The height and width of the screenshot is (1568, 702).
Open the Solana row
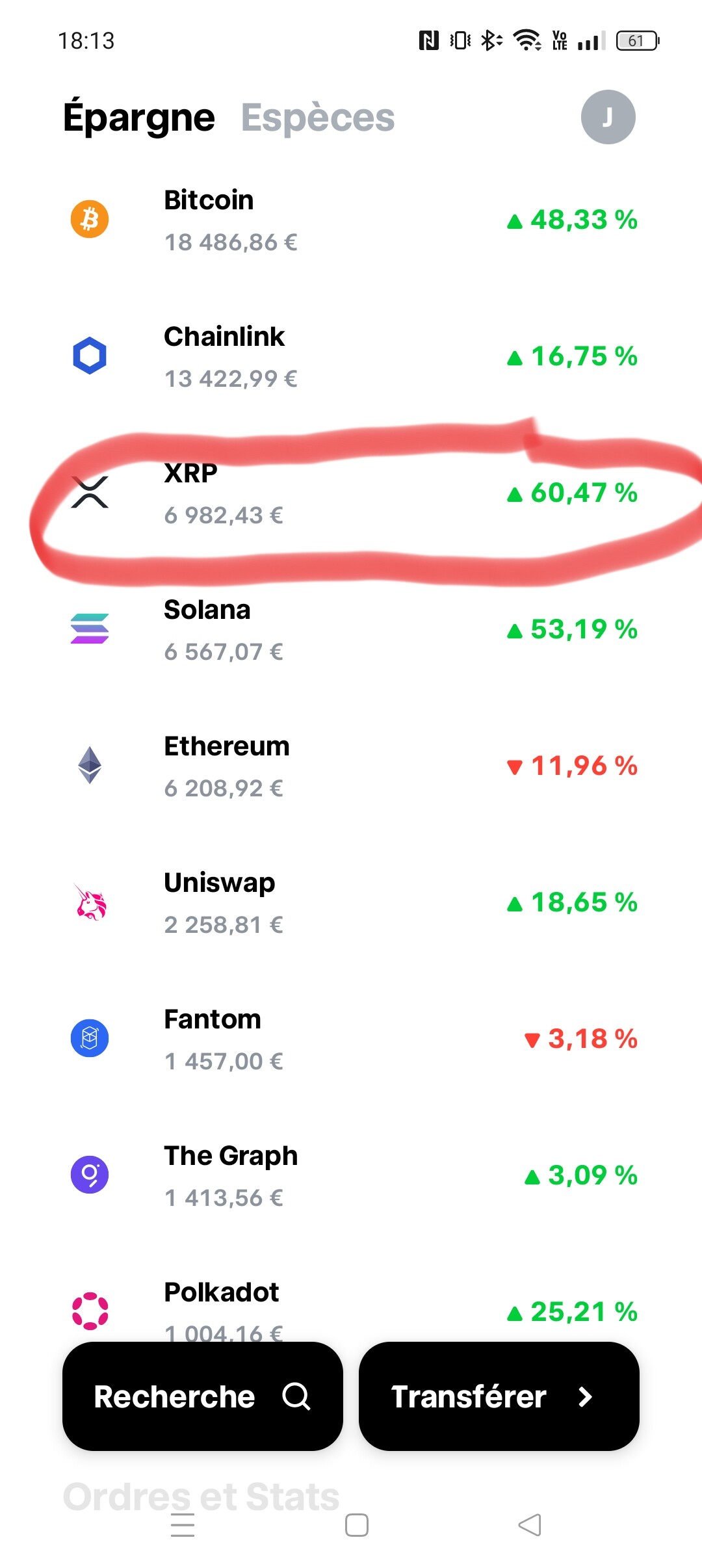[351, 629]
